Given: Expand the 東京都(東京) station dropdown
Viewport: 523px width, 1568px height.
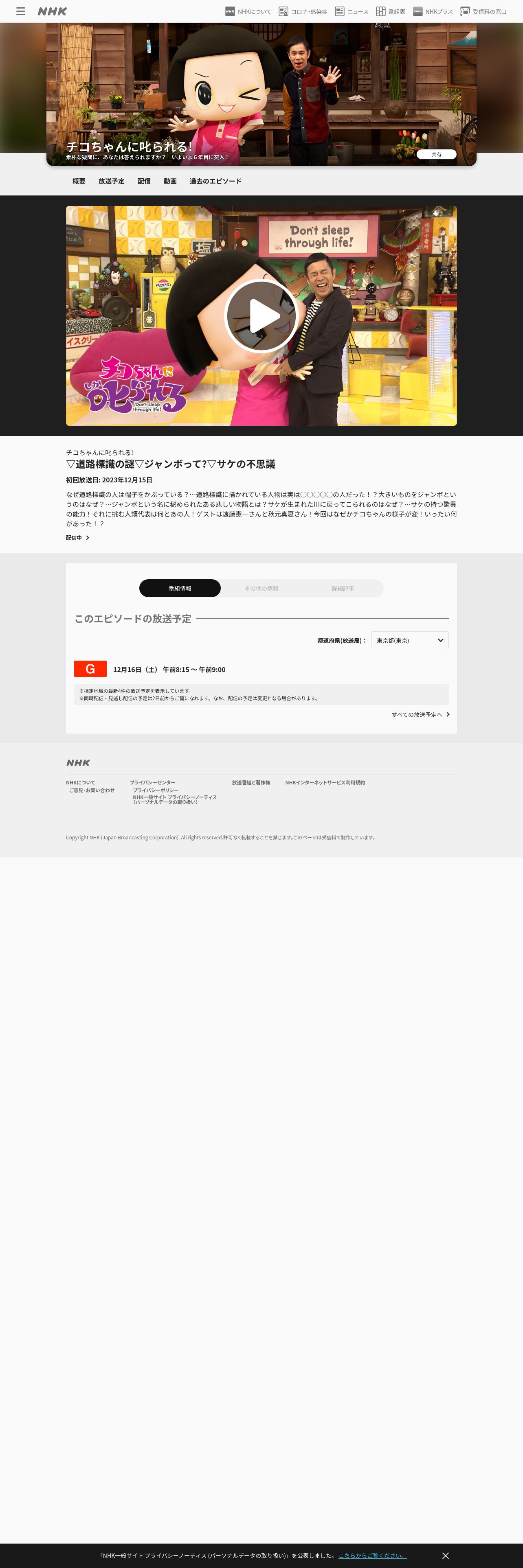Looking at the screenshot, I should pyautogui.click(x=410, y=640).
